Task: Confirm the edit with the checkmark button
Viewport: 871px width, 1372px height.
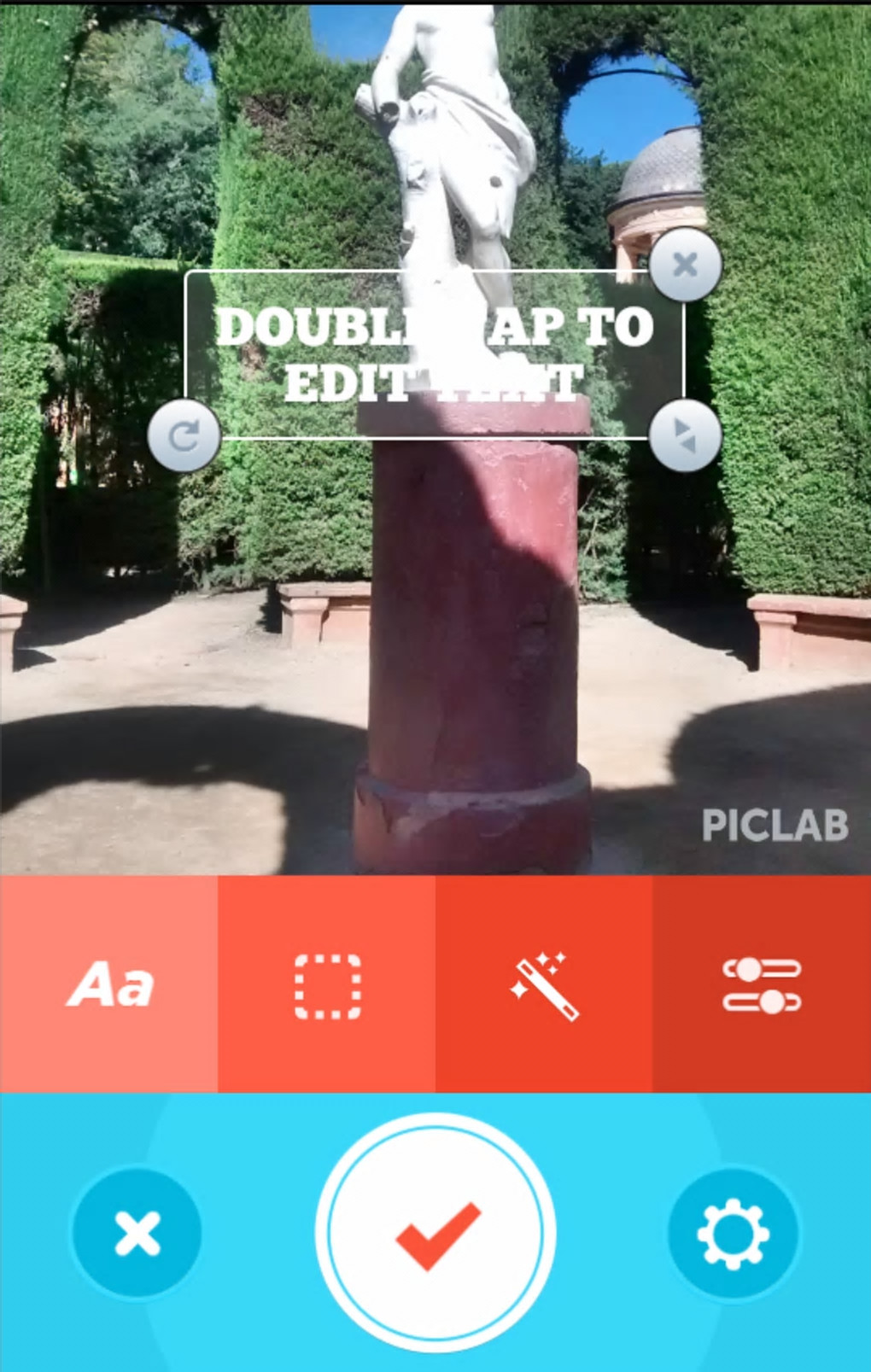Action: pos(435,1232)
